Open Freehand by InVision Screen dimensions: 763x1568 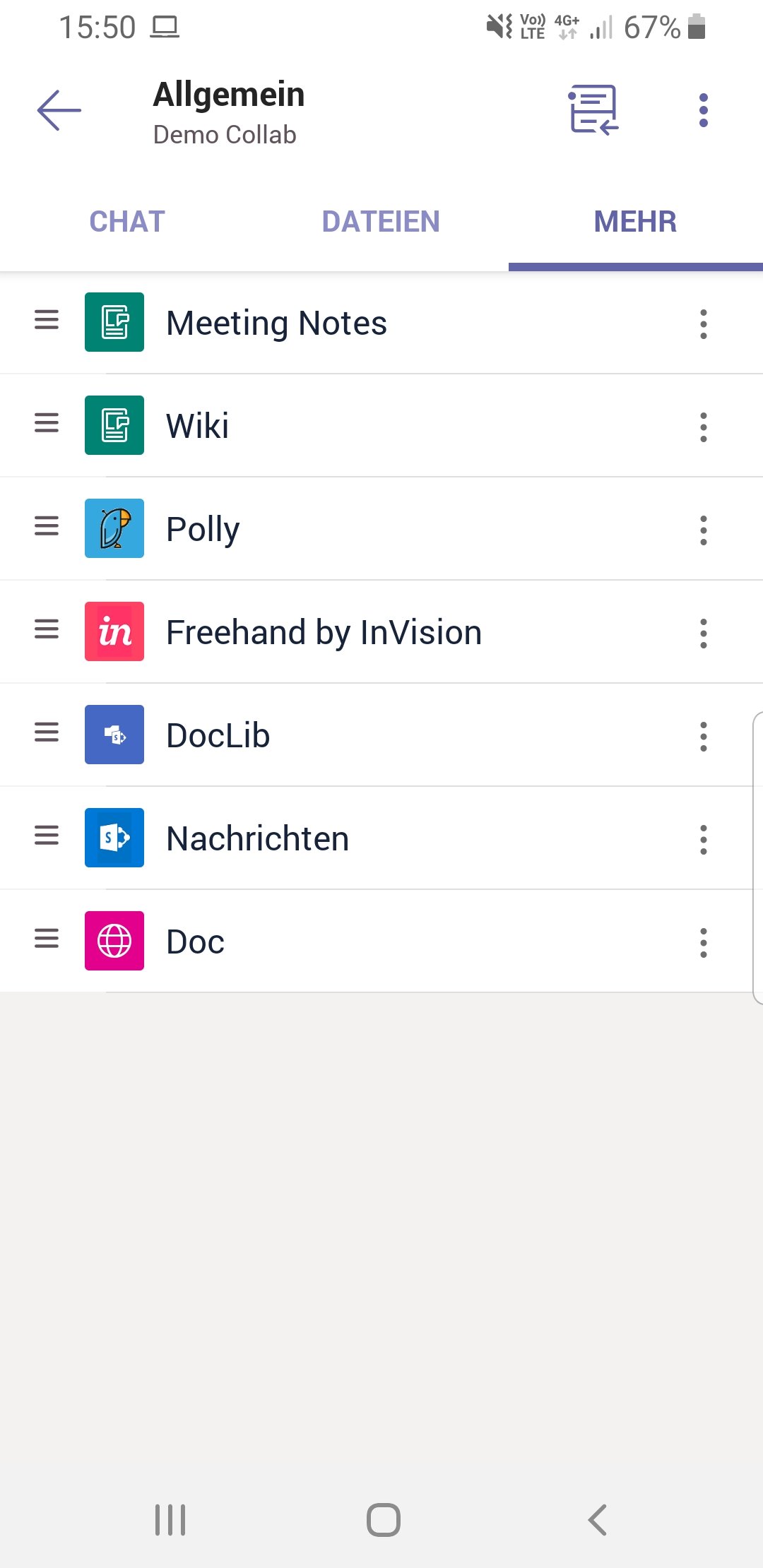pyautogui.click(x=381, y=632)
